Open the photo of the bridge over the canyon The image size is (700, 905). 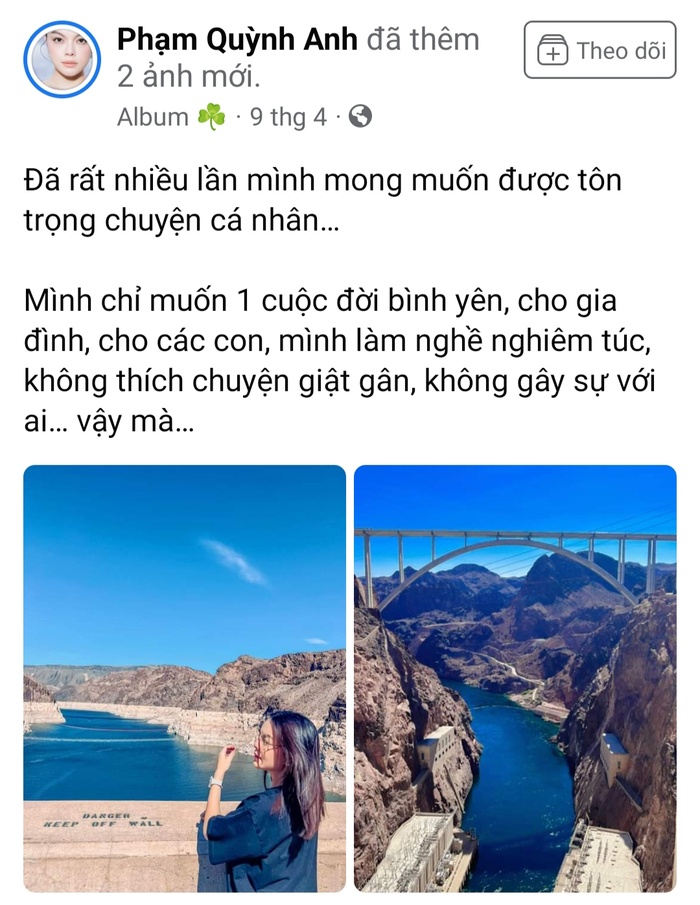[515, 677]
